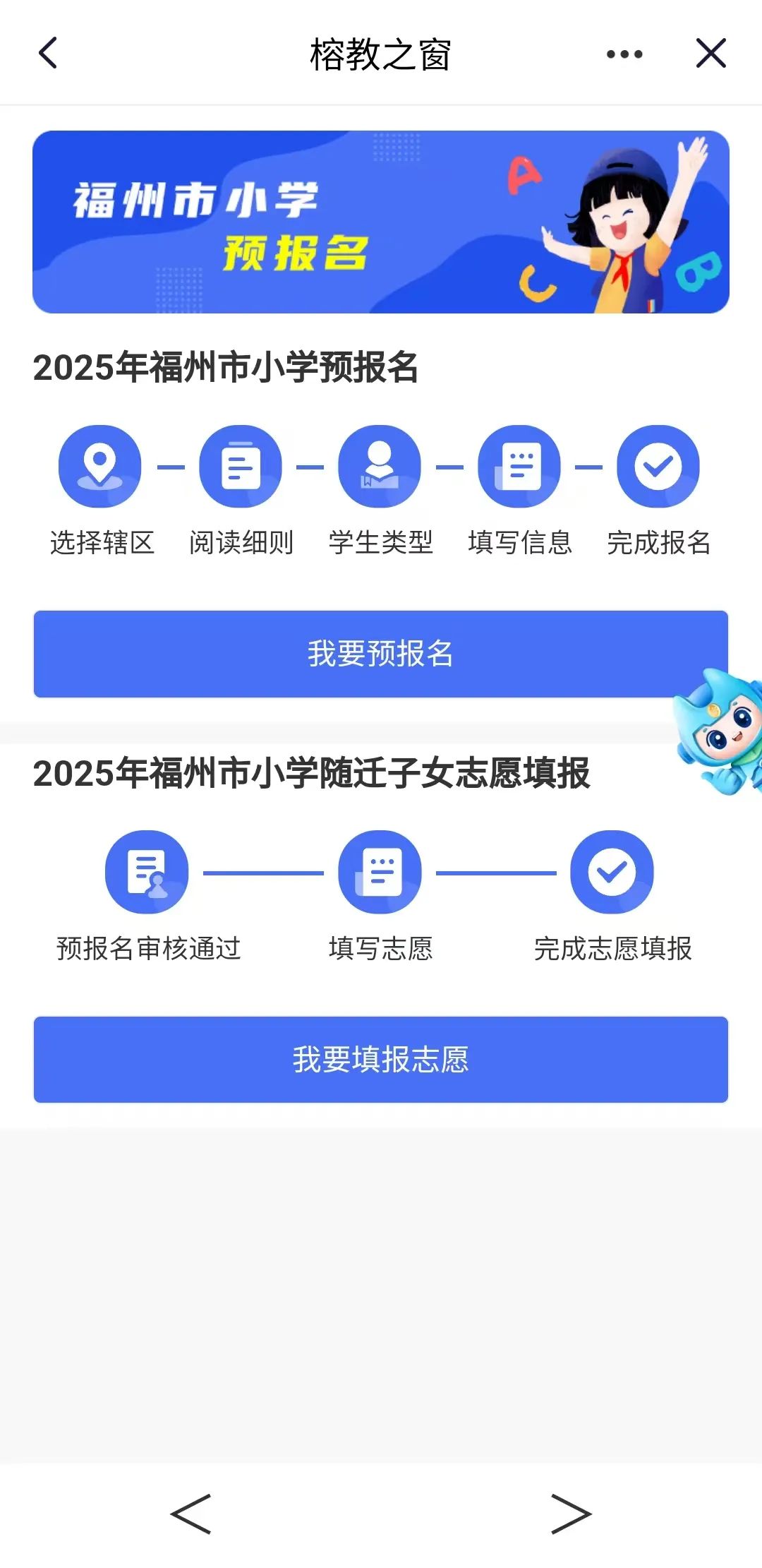This screenshot has height=1568, width=762.
Task: Tap the 我要预报名 button
Action: click(380, 654)
